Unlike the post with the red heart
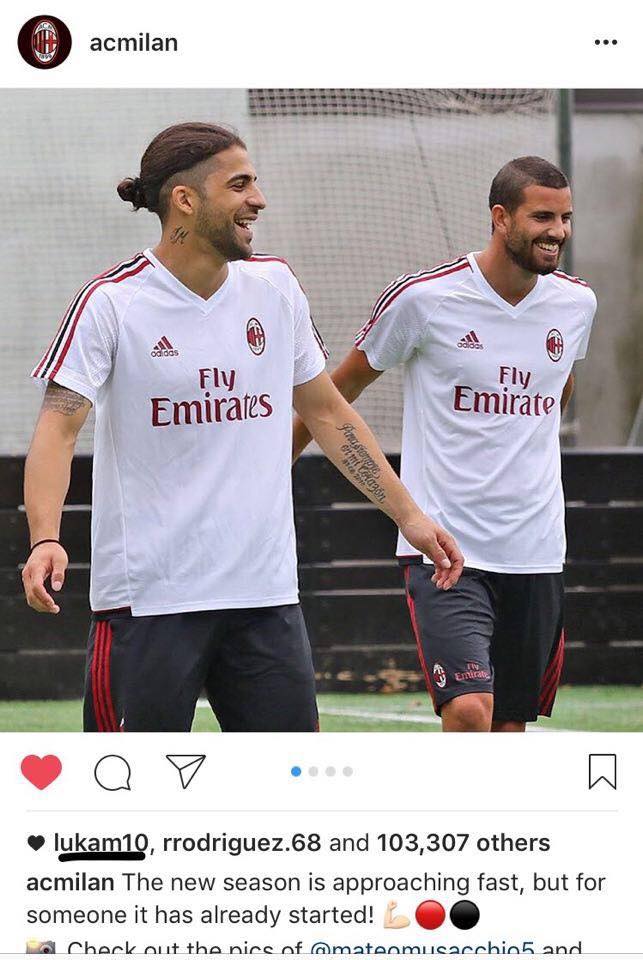Image resolution: width=643 pixels, height=960 pixels. pyautogui.click(x=41, y=771)
